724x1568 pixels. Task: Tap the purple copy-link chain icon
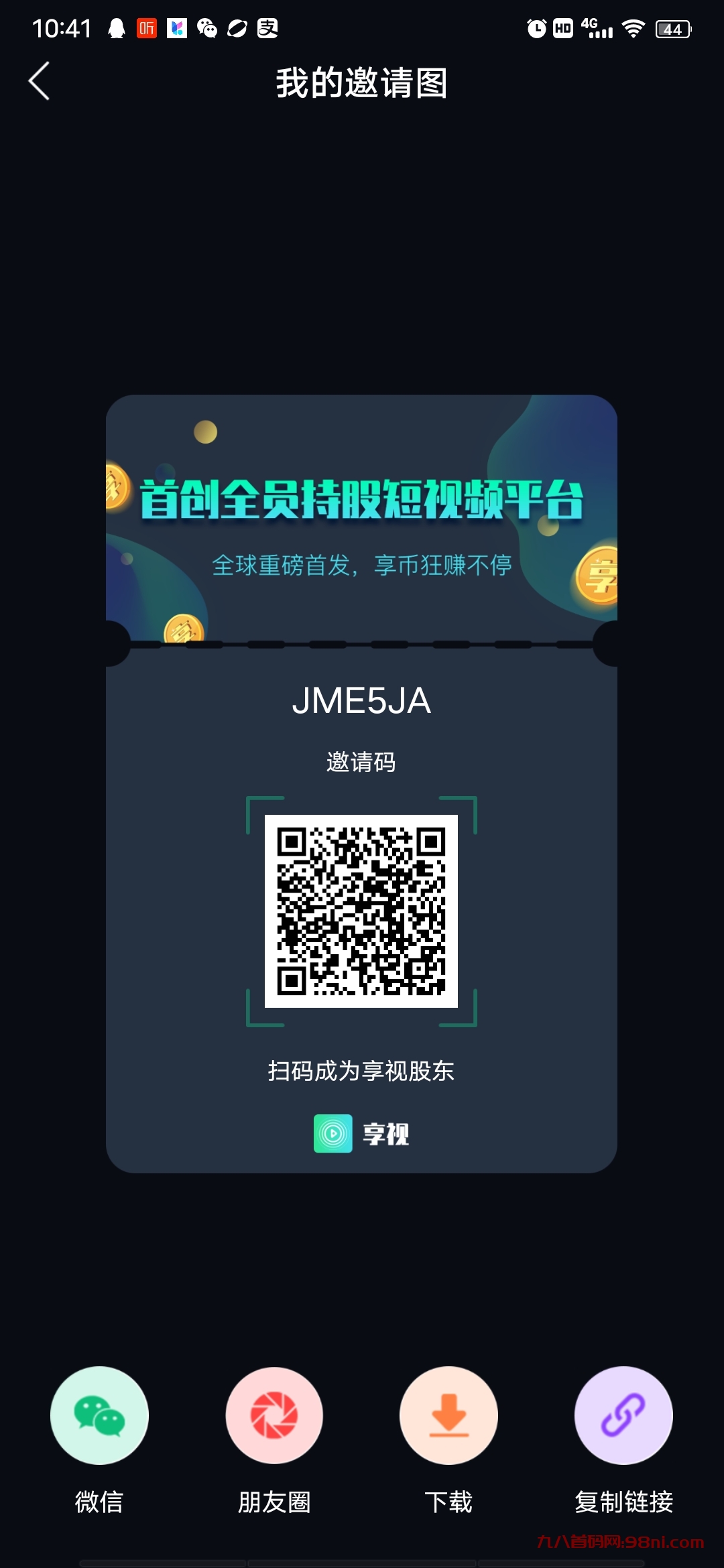click(x=623, y=1416)
